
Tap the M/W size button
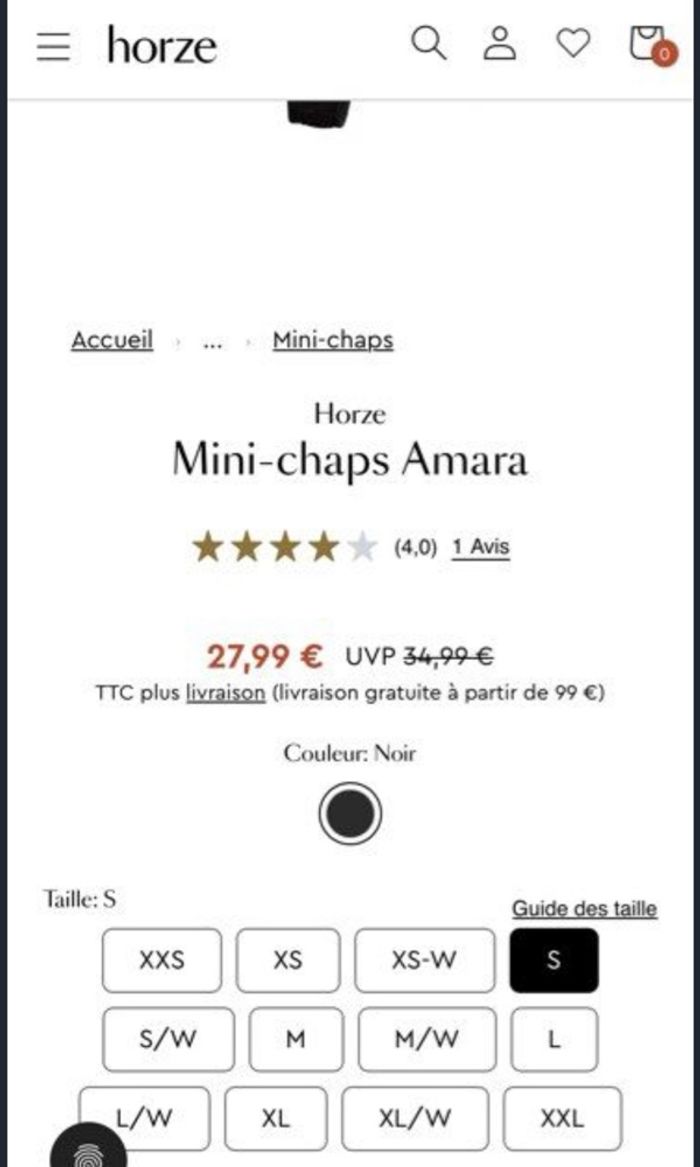pyautogui.click(x=427, y=1039)
